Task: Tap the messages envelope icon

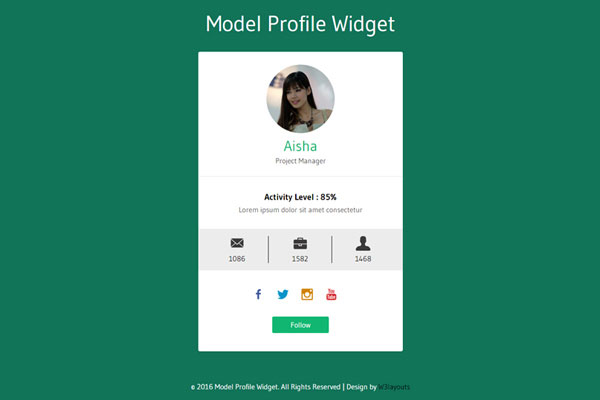Action: pyautogui.click(x=237, y=243)
